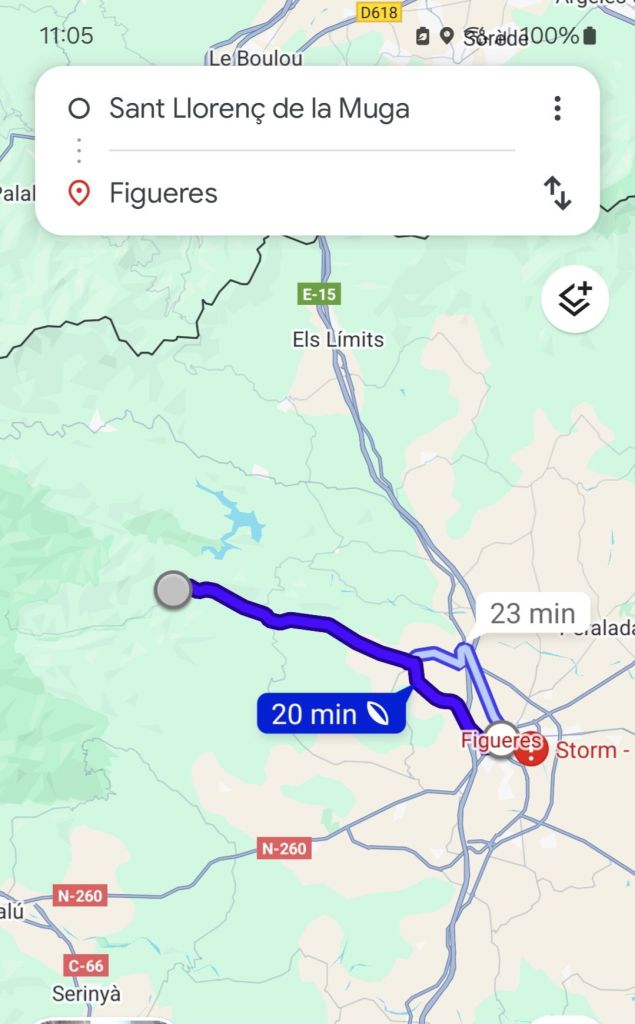Viewport: 635px width, 1024px height.
Task: Open the three-dot overflow menu
Action: click(x=557, y=108)
